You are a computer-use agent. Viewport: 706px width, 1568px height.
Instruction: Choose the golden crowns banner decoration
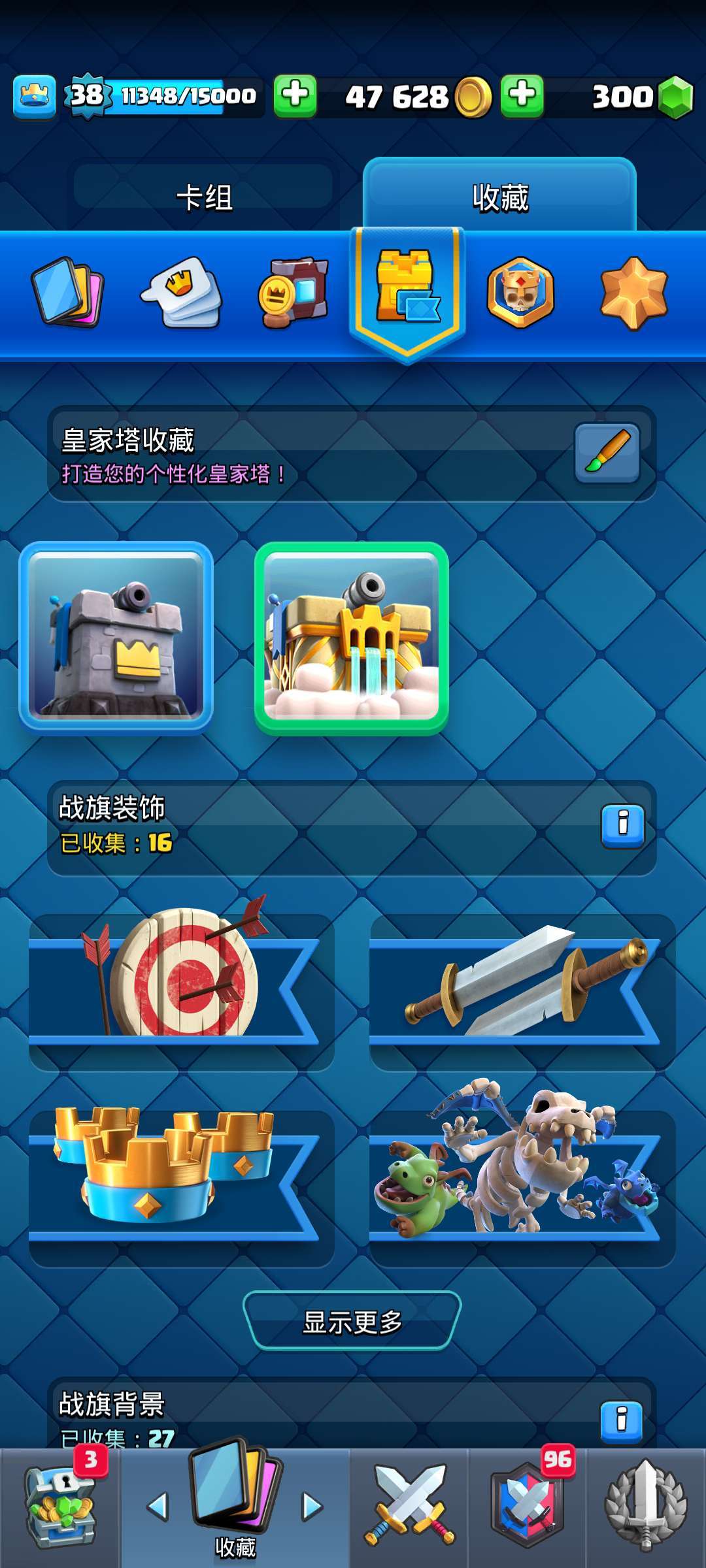[181, 1186]
